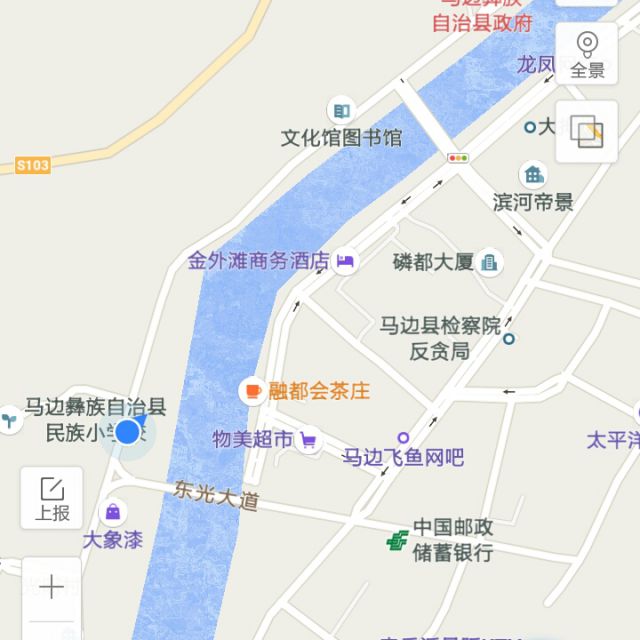Open the 融都会茶庄 teahouse marker
This screenshot has width=640, height=640.
coord(252,390)
